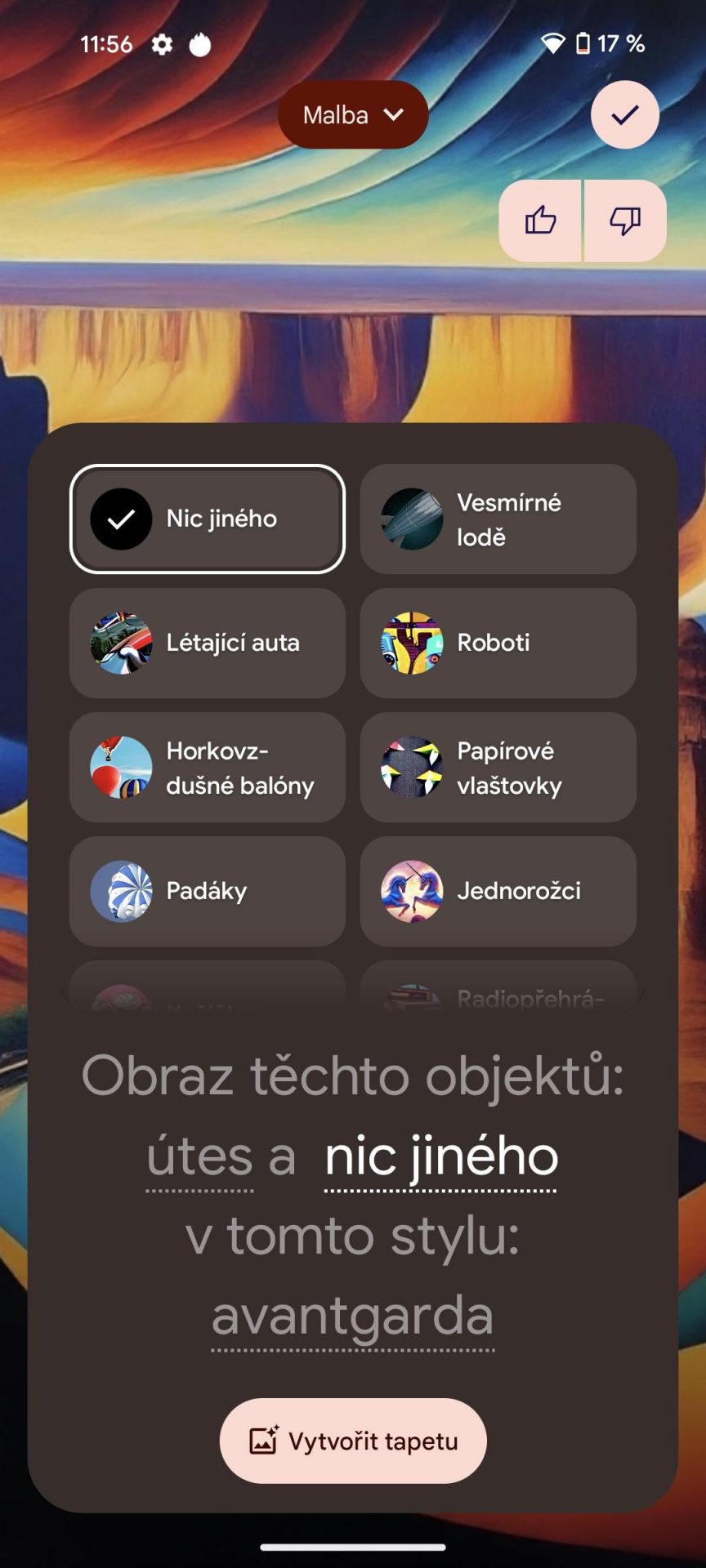Pick Papírové vlaštovky option
The width and height of the screenshot is (706, 1568).
pos(498,767)
